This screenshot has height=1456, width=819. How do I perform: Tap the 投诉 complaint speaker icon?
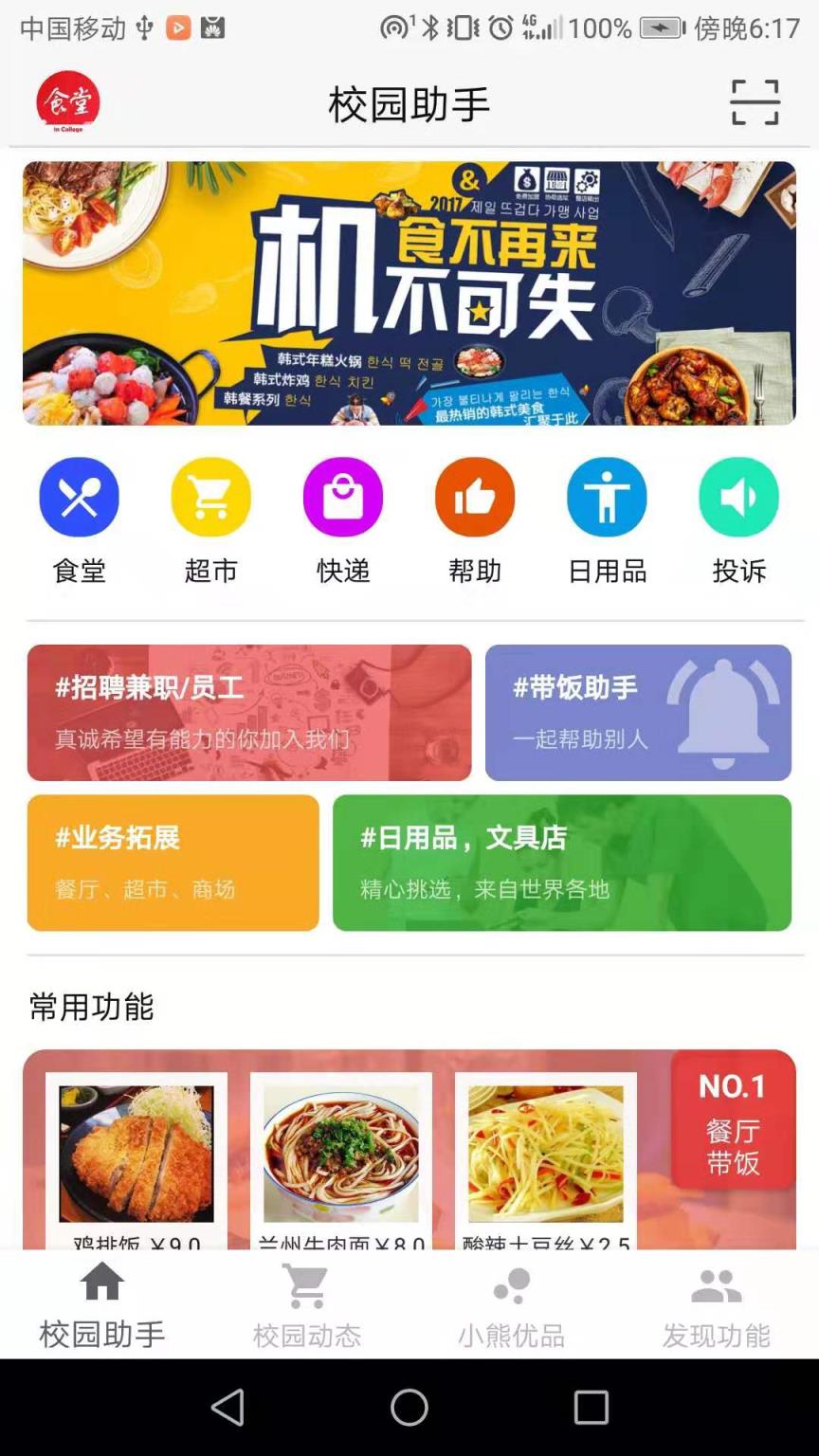(738, 496)
